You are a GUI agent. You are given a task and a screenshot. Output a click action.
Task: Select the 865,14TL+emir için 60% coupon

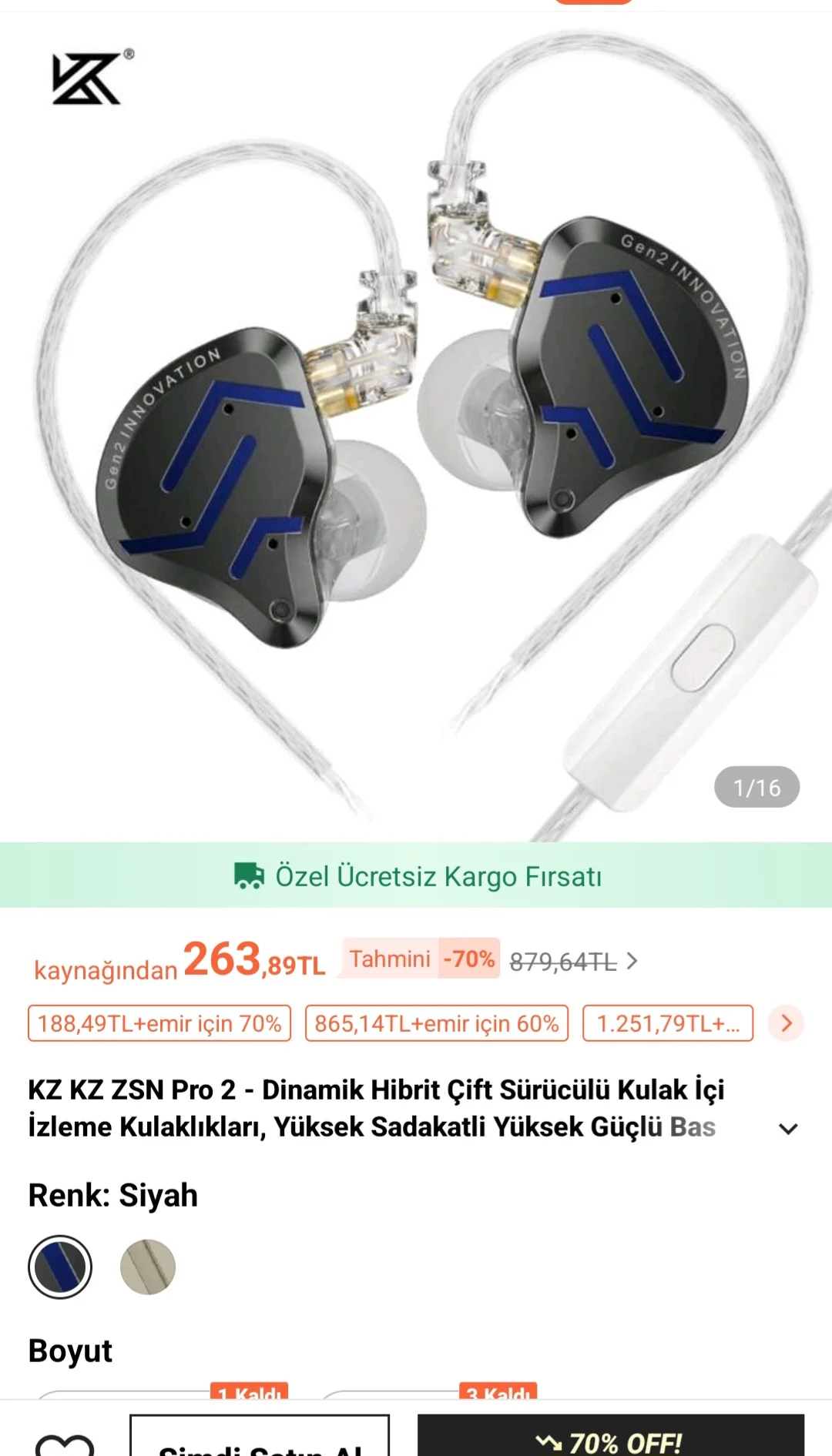tap(436, 1023)
